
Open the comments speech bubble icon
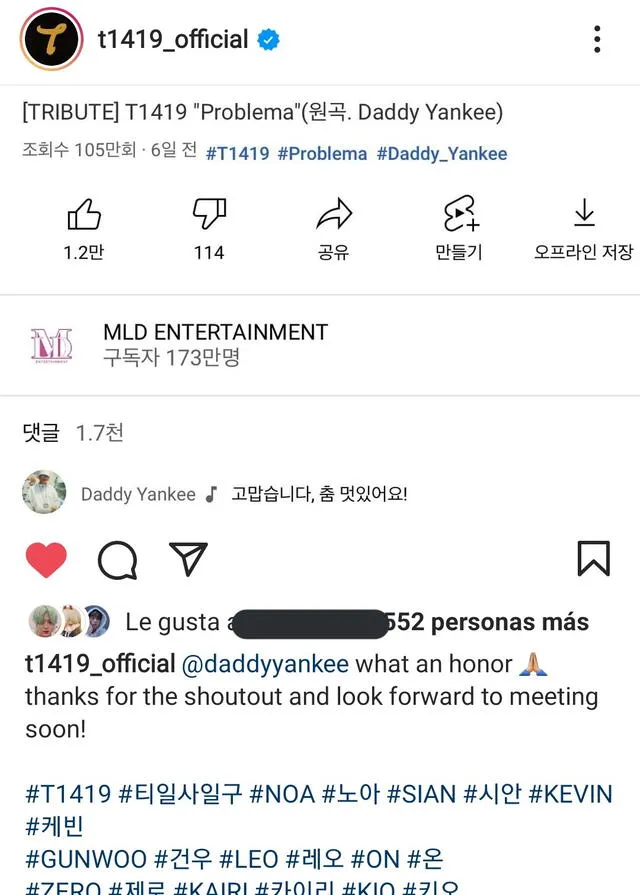pos(117,560)
